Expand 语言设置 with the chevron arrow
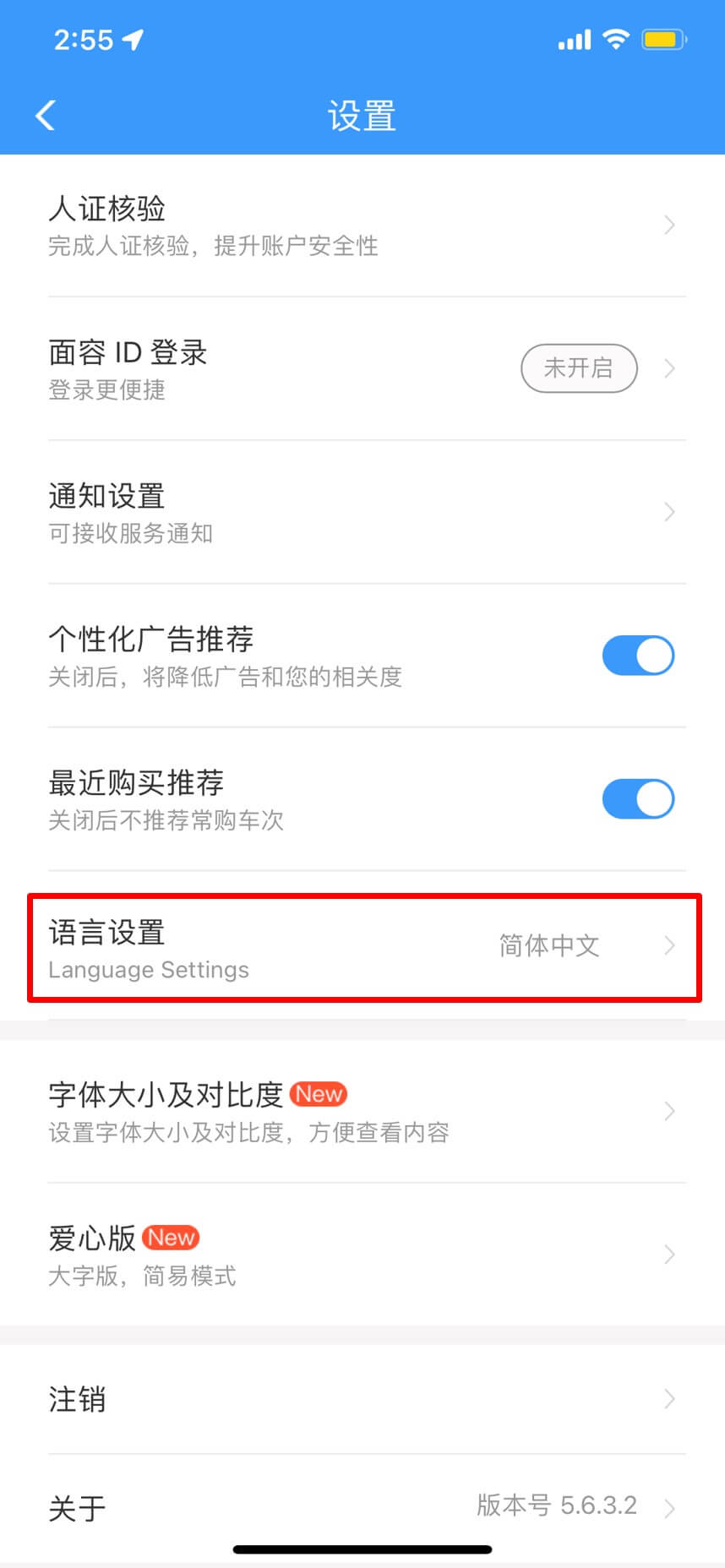The height and width of the screenshot is (1568, 725). pyautogui.click(x=669, y=946)
